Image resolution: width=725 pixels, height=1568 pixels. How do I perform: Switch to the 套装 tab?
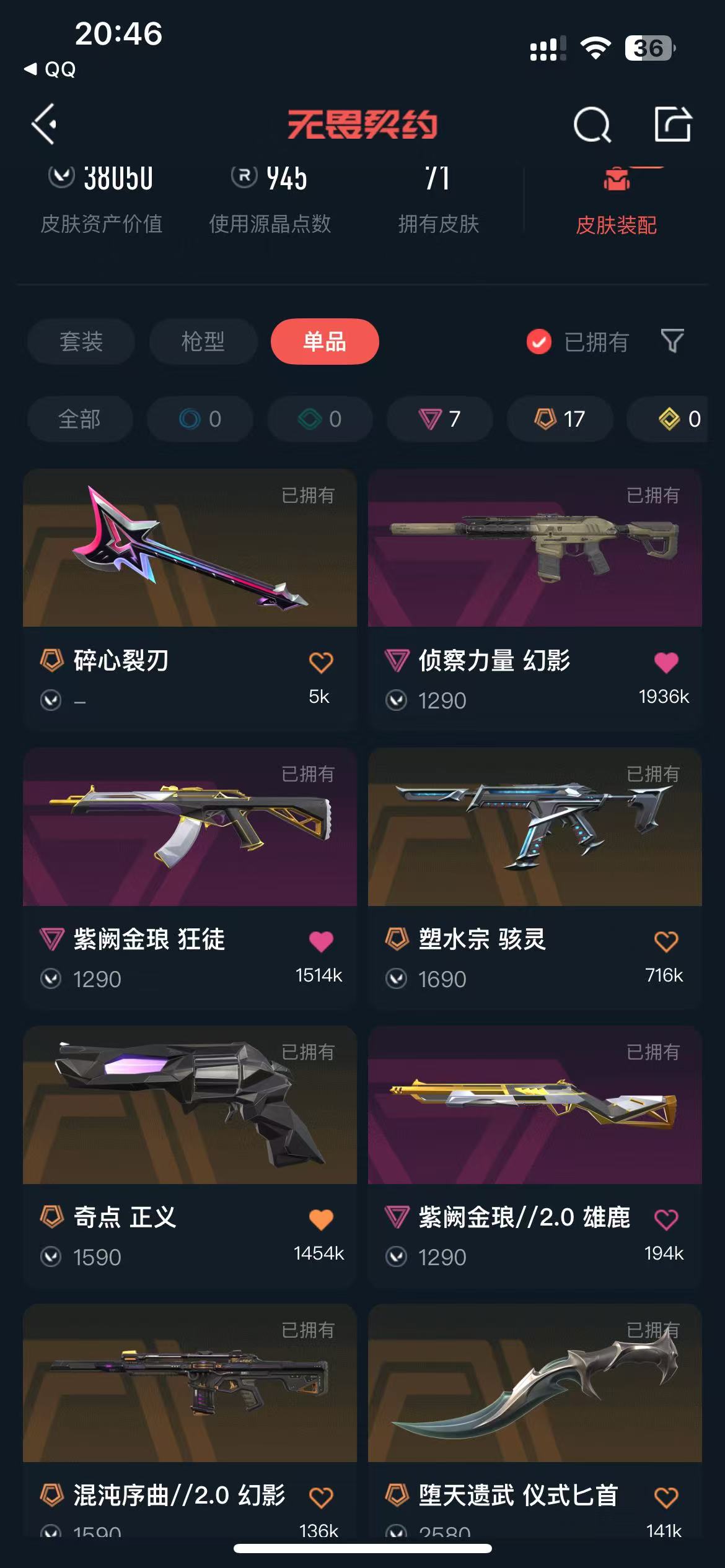pyautogui.click(x=81, y=342)
